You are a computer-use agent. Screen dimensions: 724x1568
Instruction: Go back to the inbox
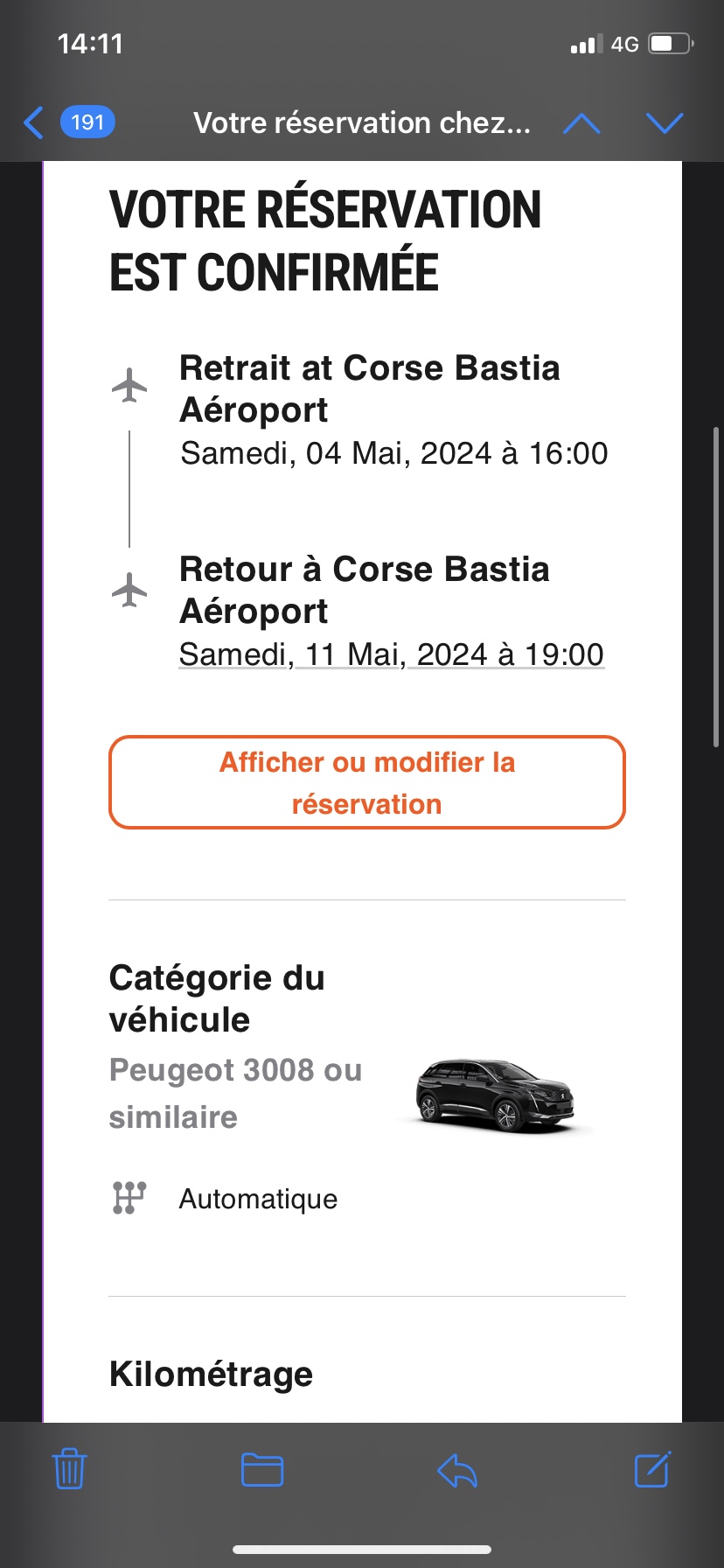[x=35, y=122]
